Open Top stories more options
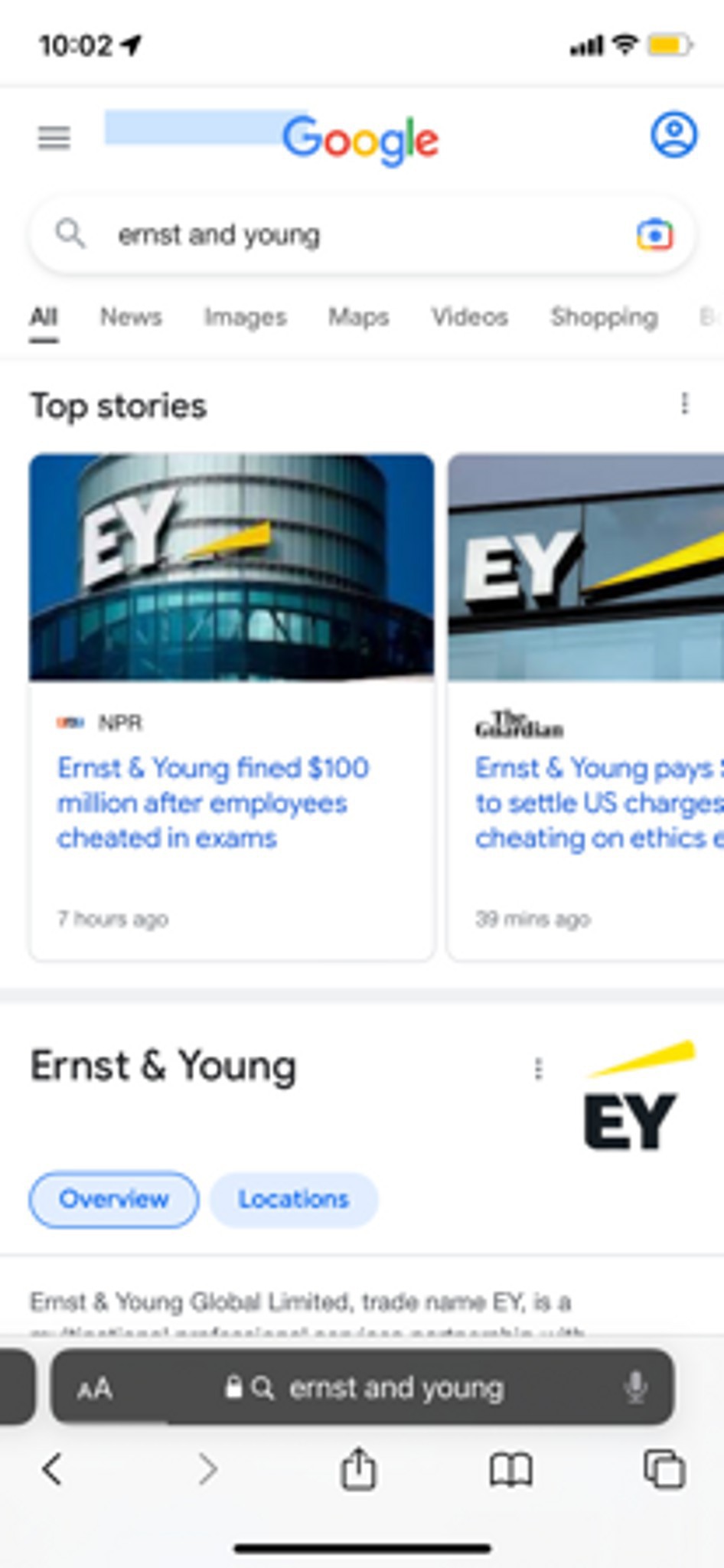724x1568 pixels. 685,403
